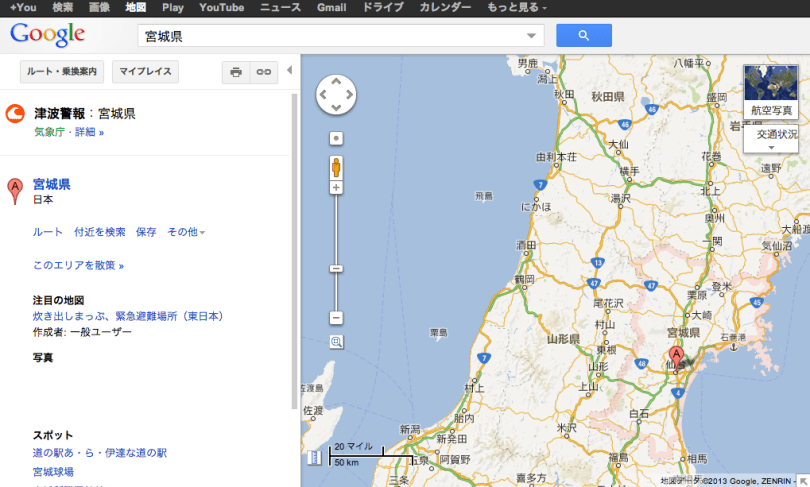This screenshot has height=487, width=810.
Task: Expand the その他 dropdown
Action: click(185, 232)
